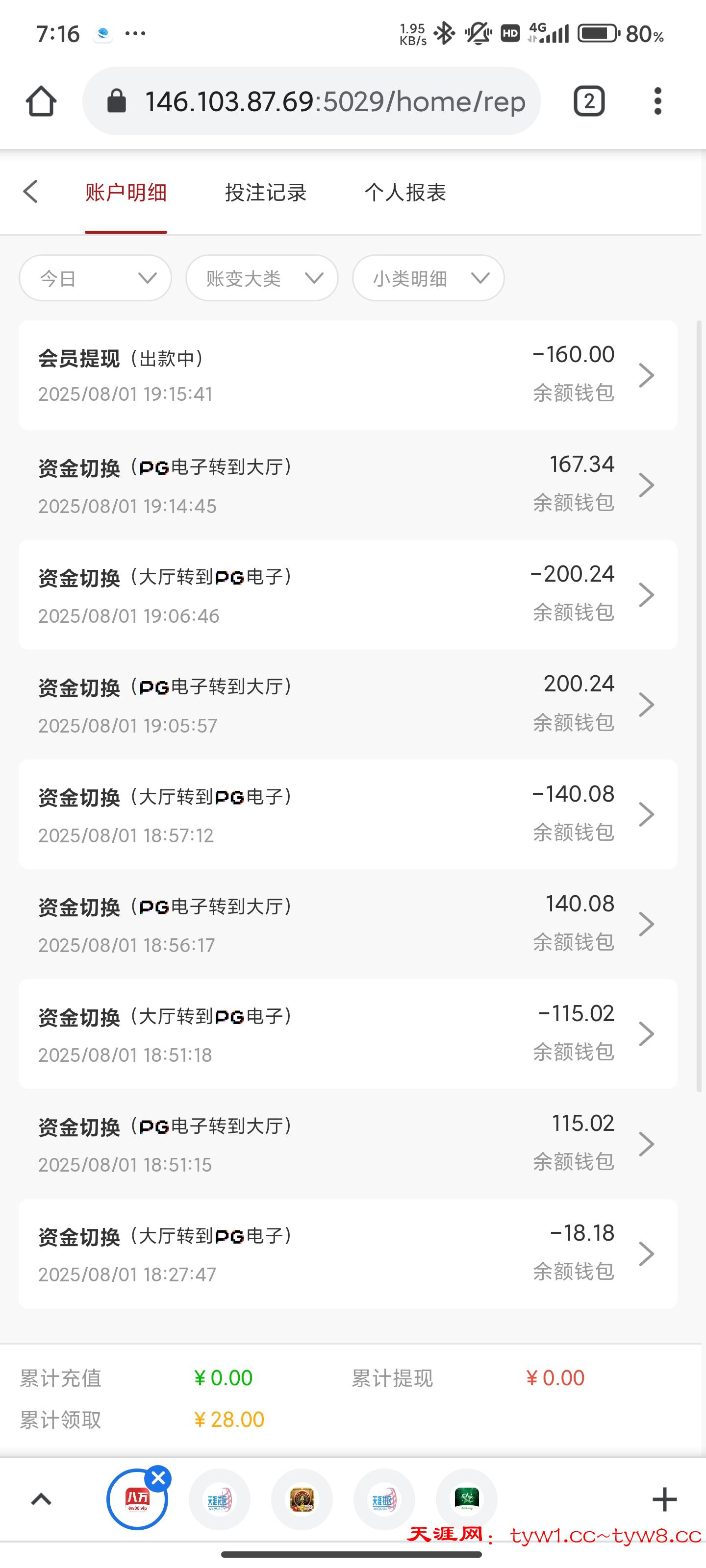Expand the 167.34 资金切换 record chevron
The width and height of the screenshot is (706, 1568).
[x=647, y=485]
